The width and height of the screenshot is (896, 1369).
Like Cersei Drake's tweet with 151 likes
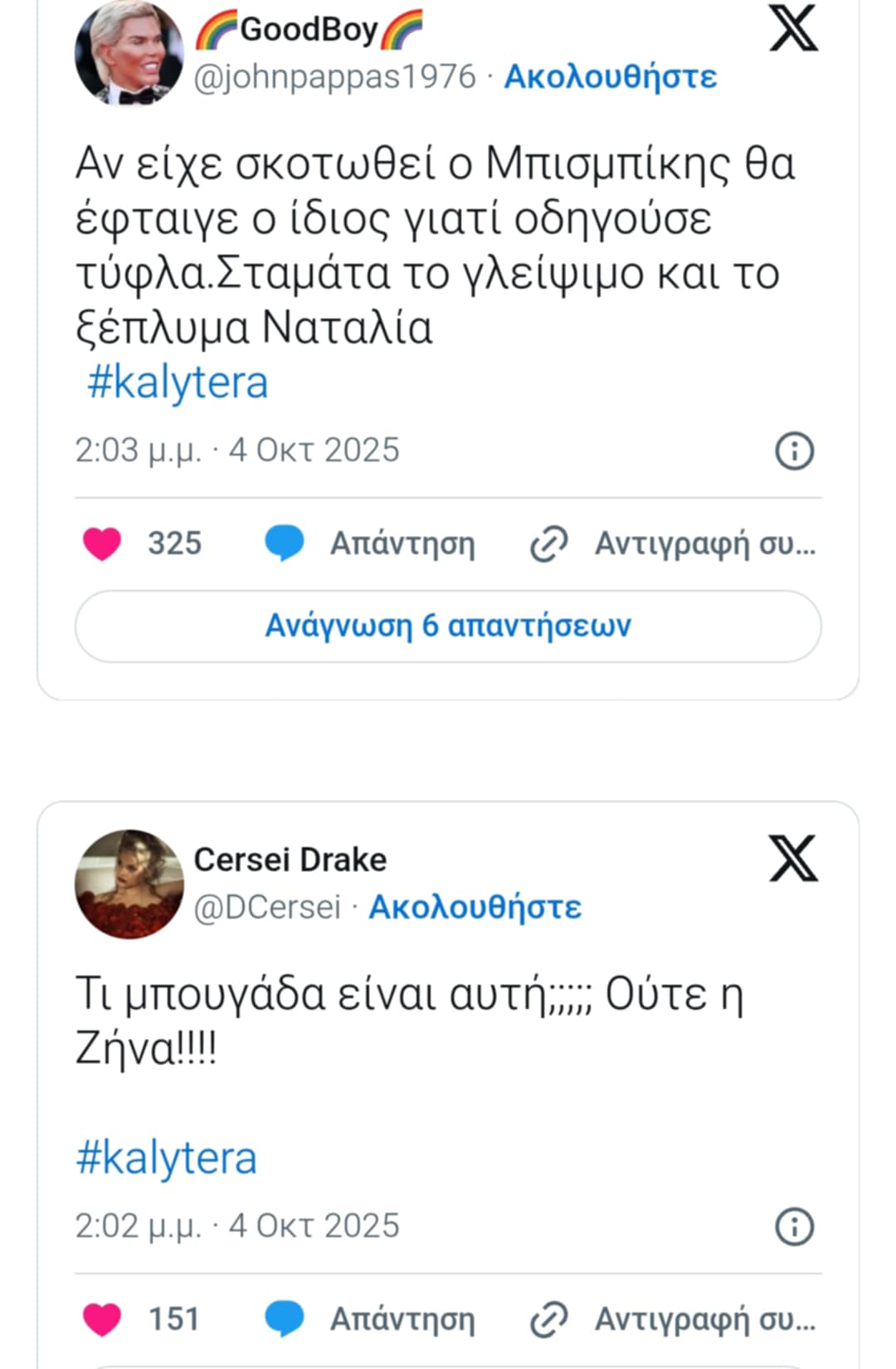pos(103,1319)
